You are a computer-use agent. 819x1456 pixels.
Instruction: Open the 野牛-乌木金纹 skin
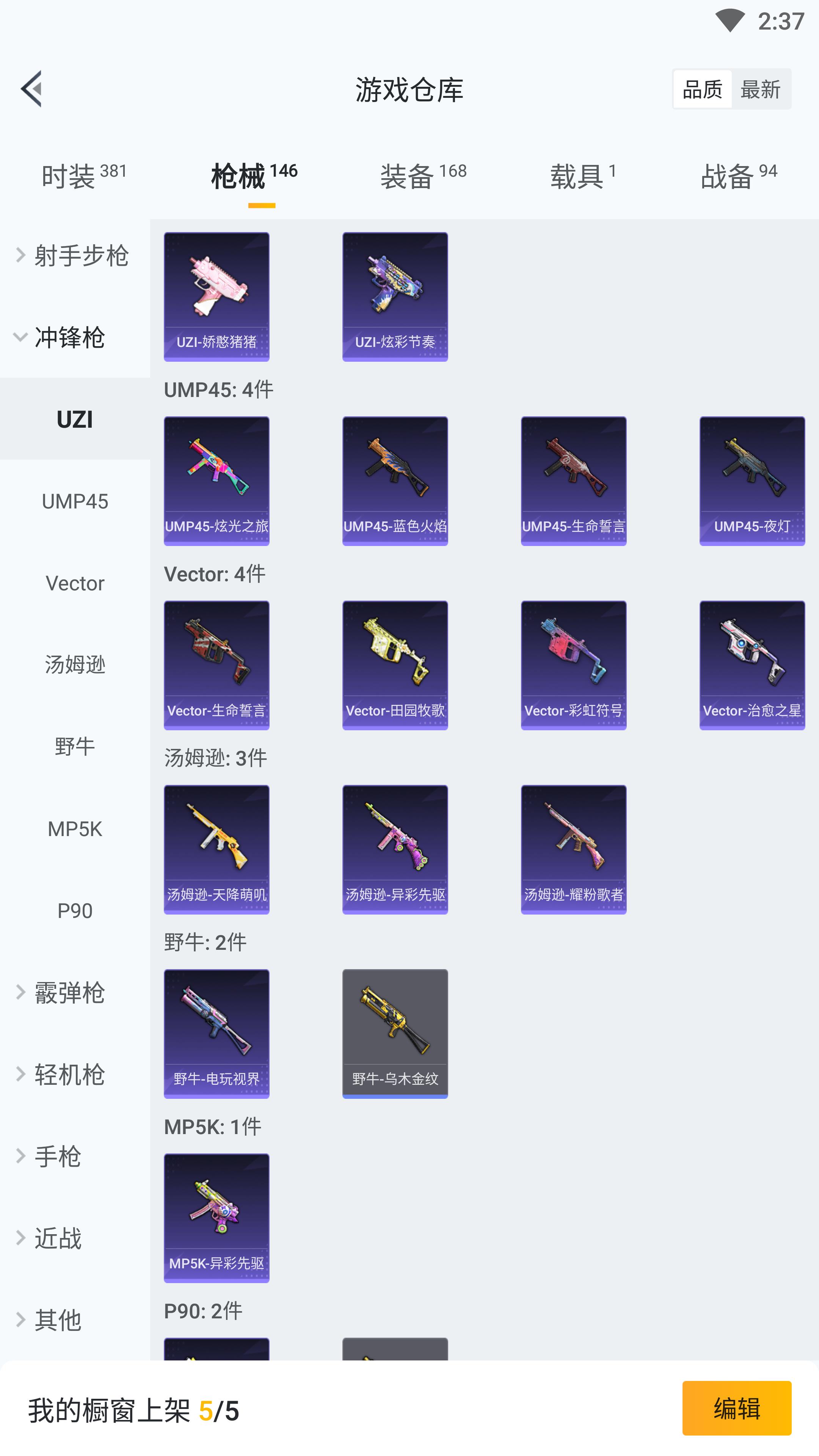tap(395, 1033)
